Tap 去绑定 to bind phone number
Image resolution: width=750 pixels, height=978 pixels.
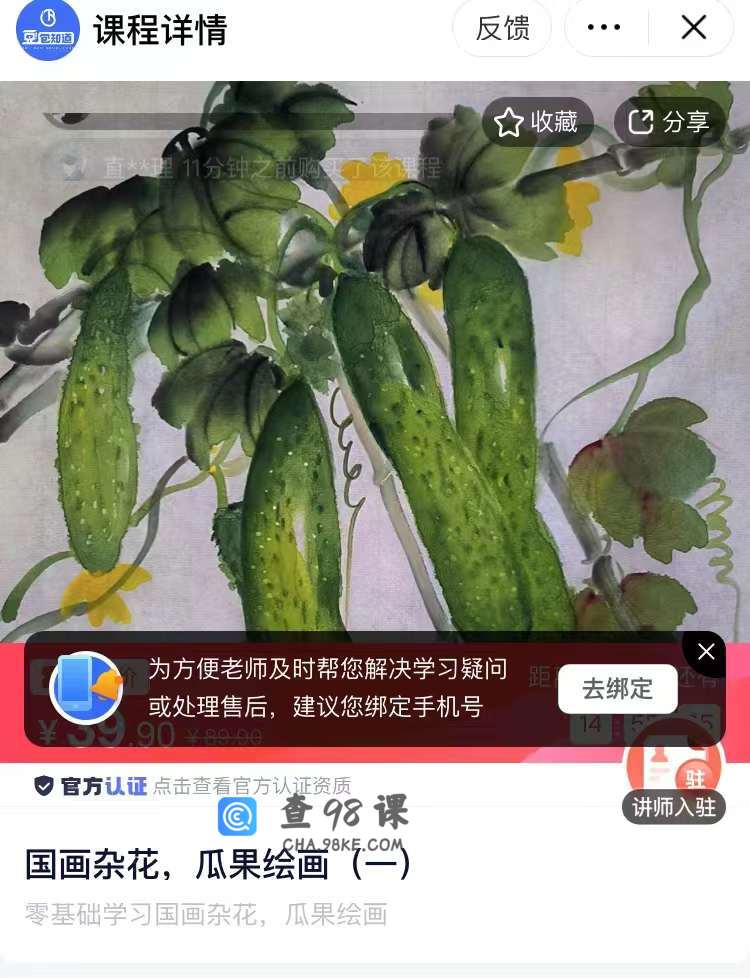coord(617,689)
